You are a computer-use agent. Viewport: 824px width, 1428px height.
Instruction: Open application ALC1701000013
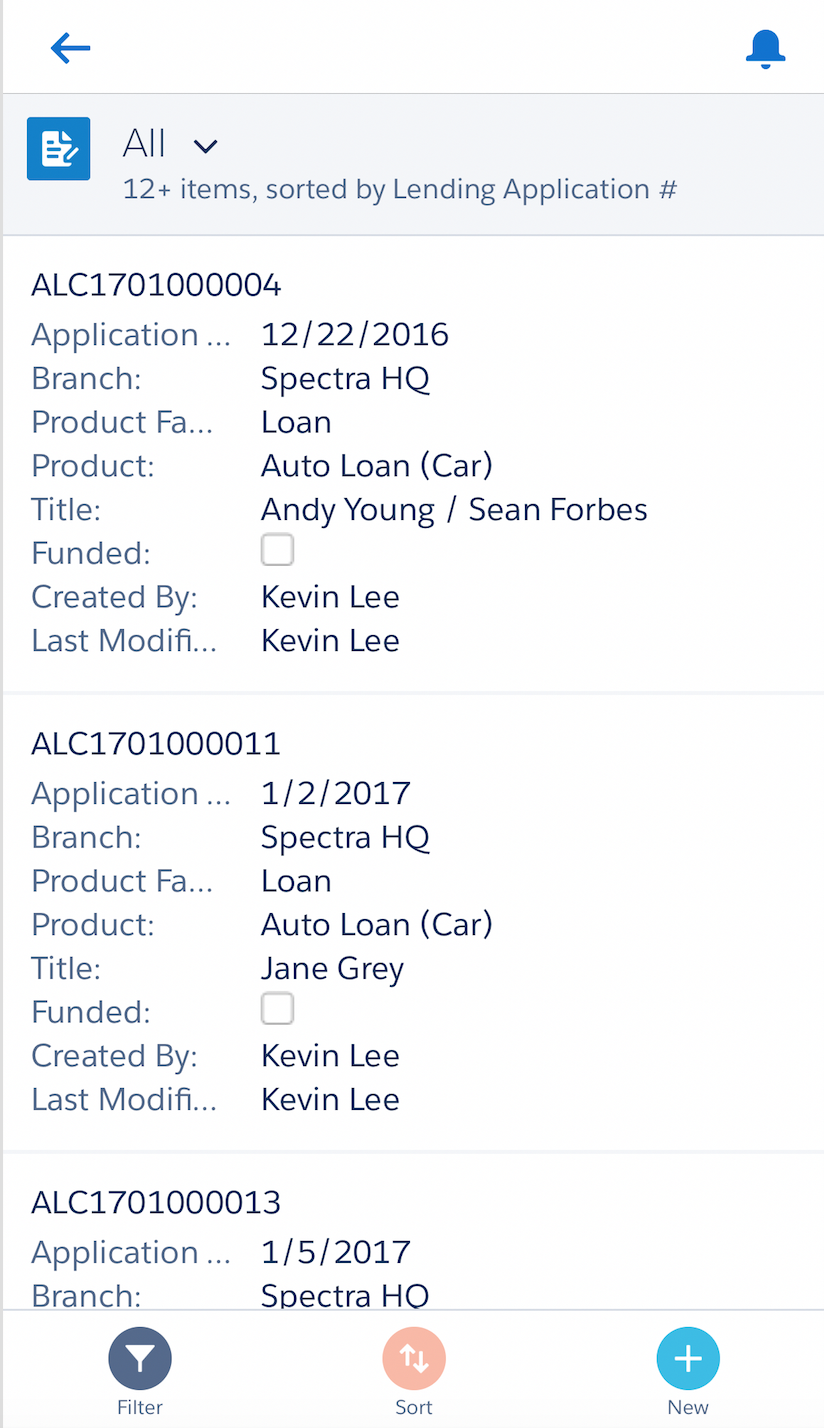point(156,1202)
